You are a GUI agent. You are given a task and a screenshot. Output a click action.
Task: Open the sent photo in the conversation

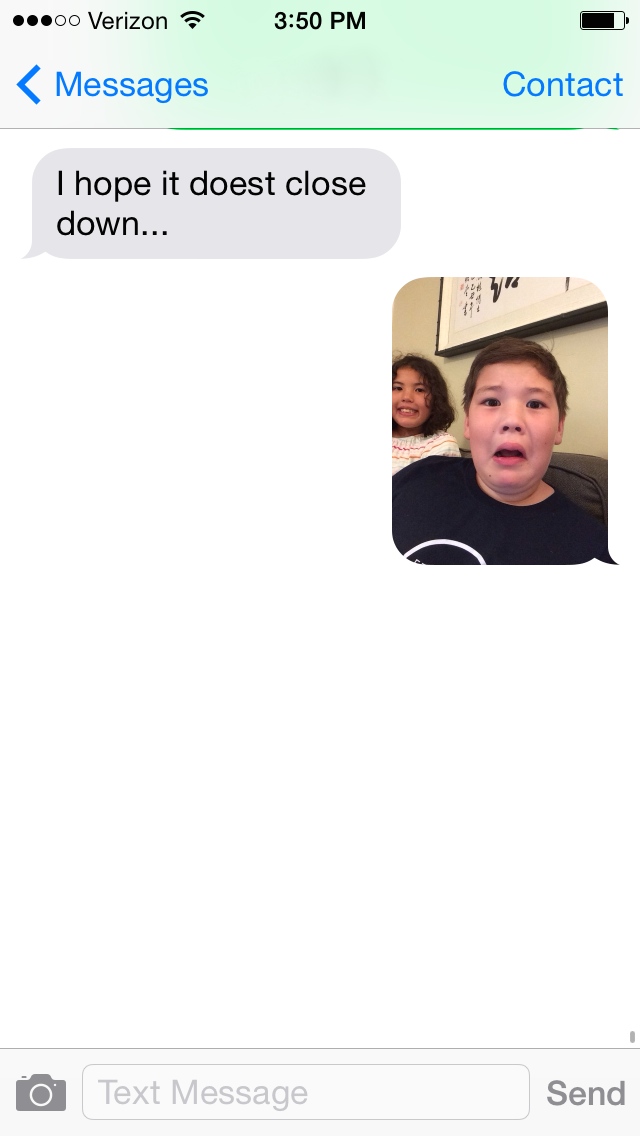coord(500,421)
